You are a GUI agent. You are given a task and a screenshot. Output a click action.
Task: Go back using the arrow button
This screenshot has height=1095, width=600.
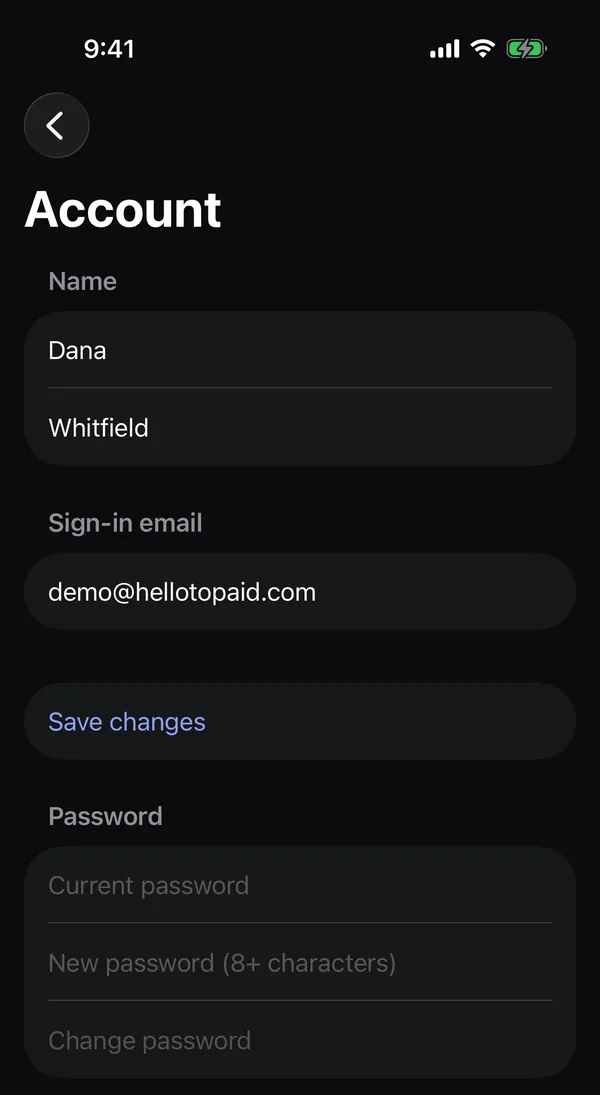coord(57,126)
